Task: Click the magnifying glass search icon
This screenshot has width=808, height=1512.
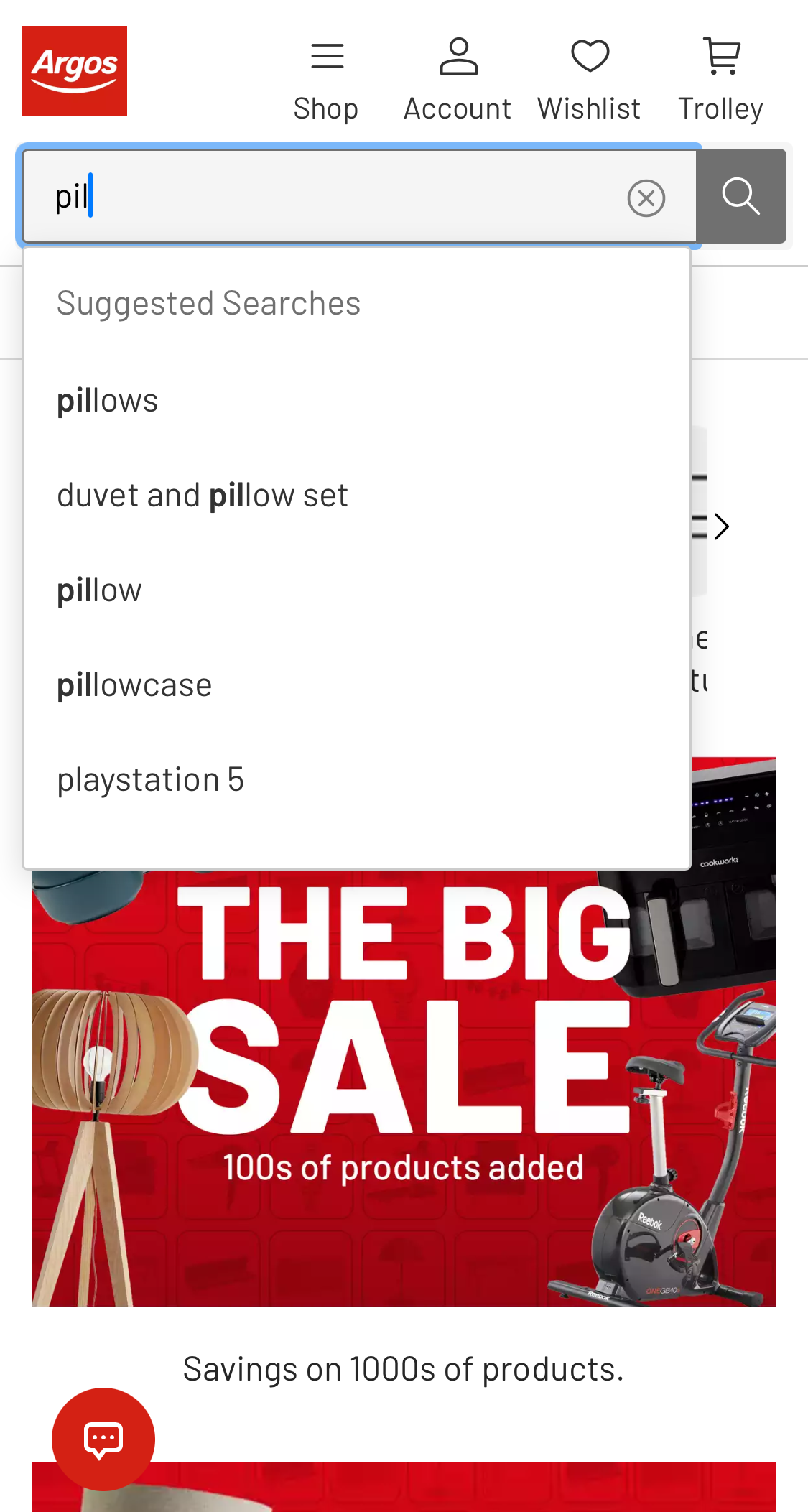Action: pos(741,196)
